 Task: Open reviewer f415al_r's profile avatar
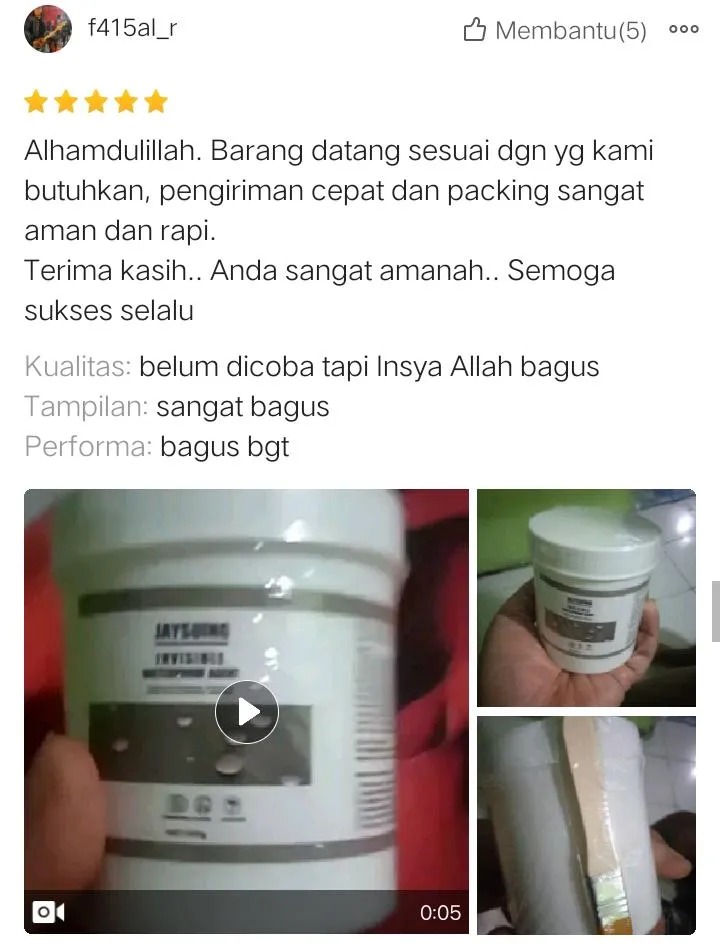[47, 29]
